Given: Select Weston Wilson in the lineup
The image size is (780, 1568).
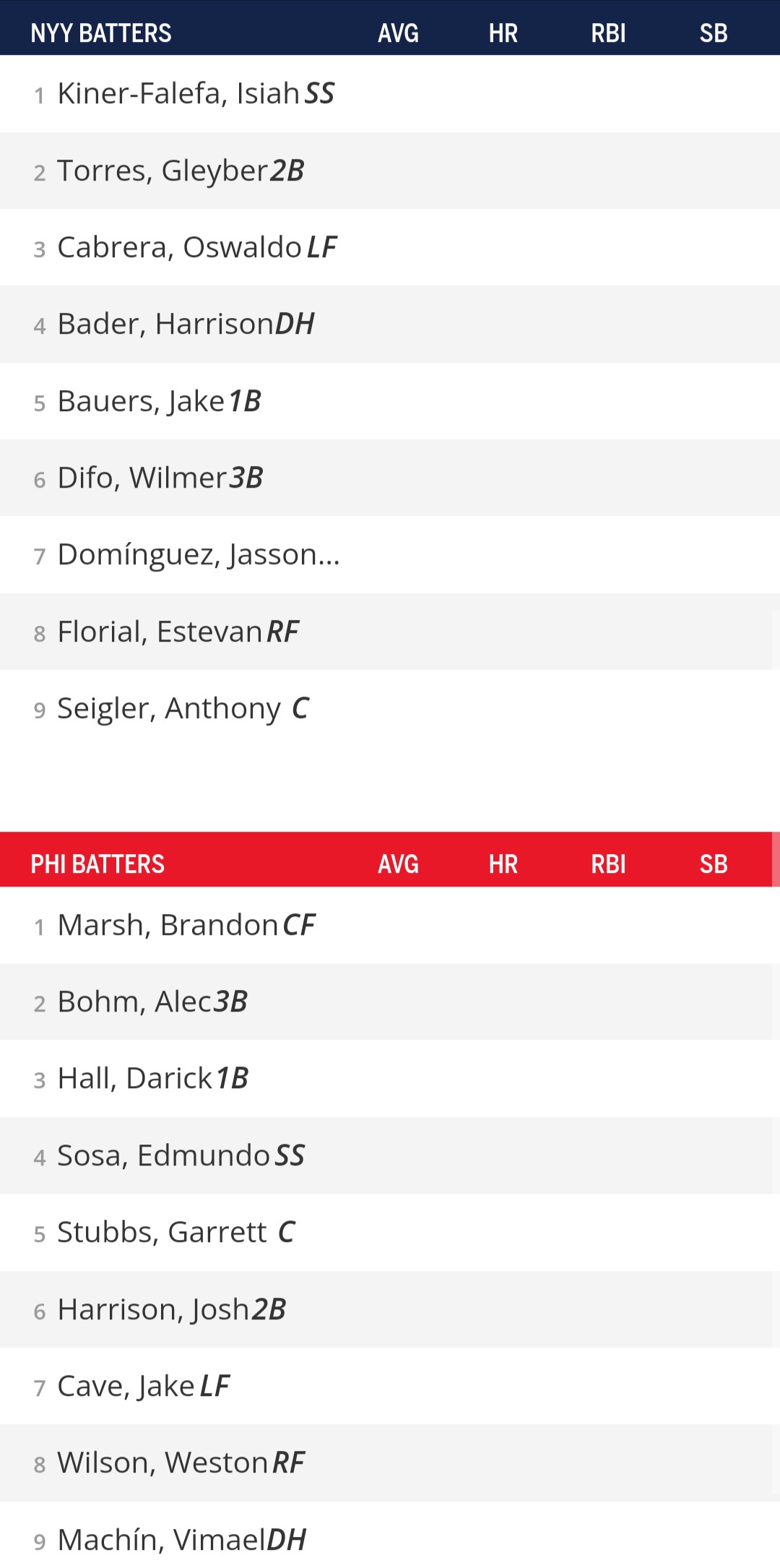Looking at the screenshot, I should click(163, 1463).
